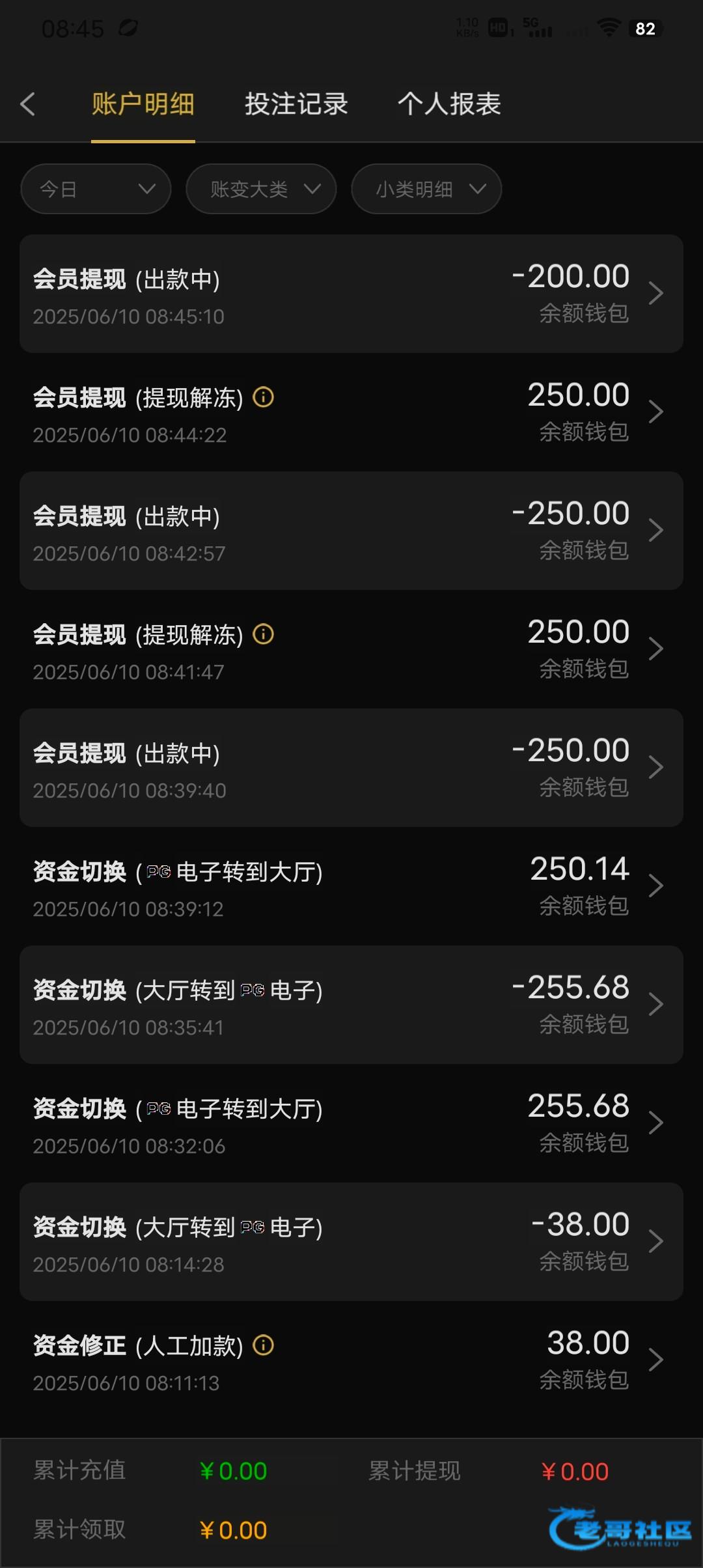Open the 250.14 资金切换 record
Viewport: 703px width, 1568px height.
pos(351,886)
